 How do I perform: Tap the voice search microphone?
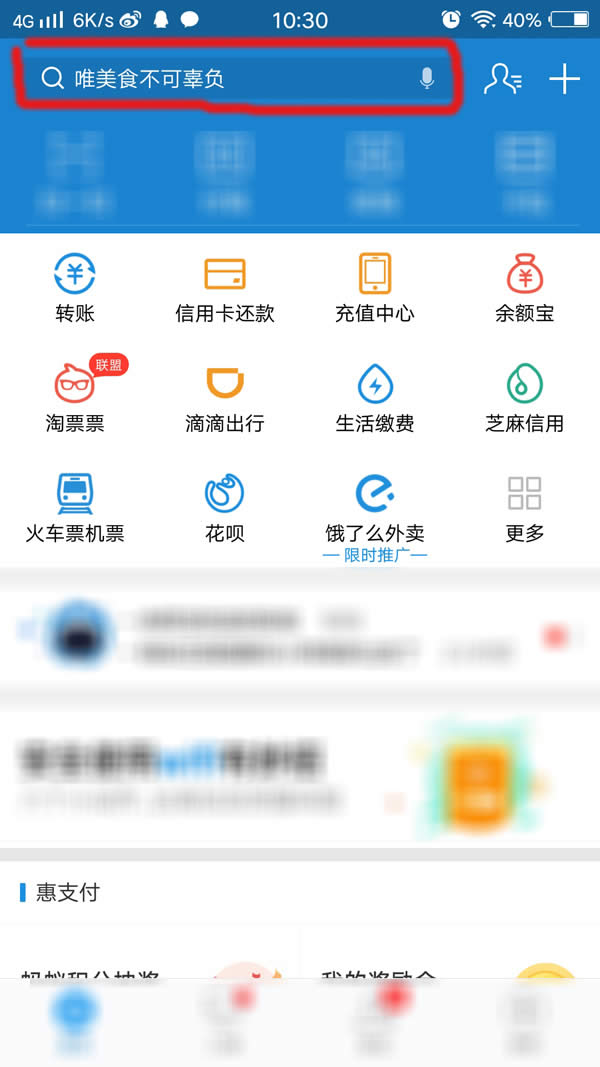[427, 78]
